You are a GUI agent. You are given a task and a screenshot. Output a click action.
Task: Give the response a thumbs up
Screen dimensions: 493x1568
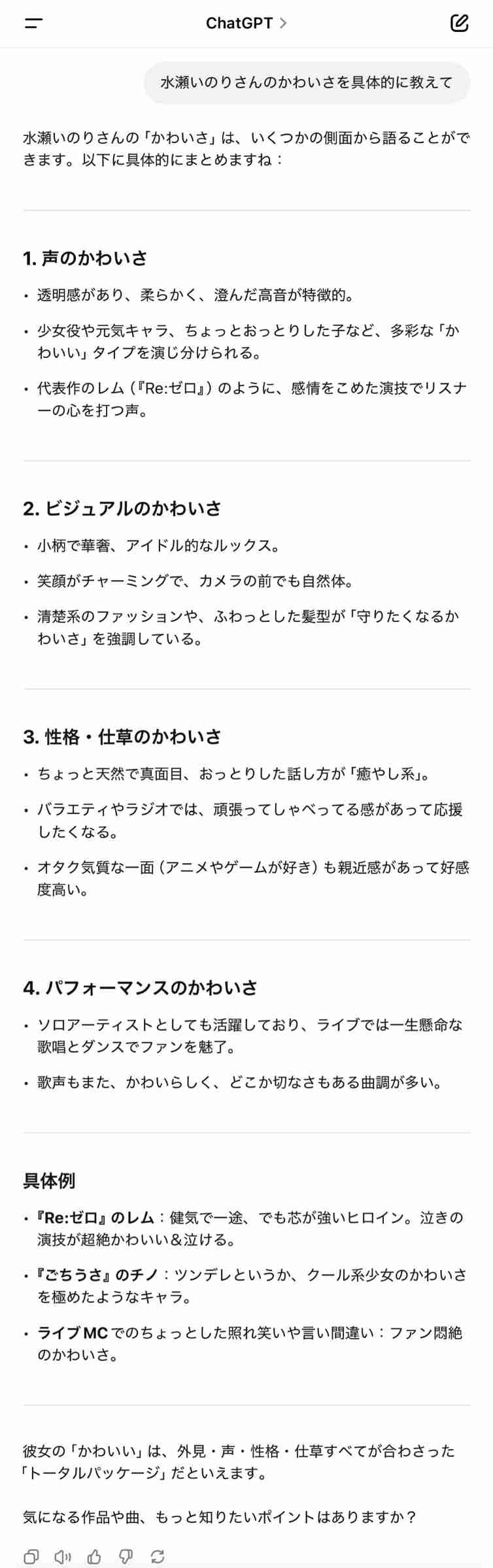tap(94, 1556)
